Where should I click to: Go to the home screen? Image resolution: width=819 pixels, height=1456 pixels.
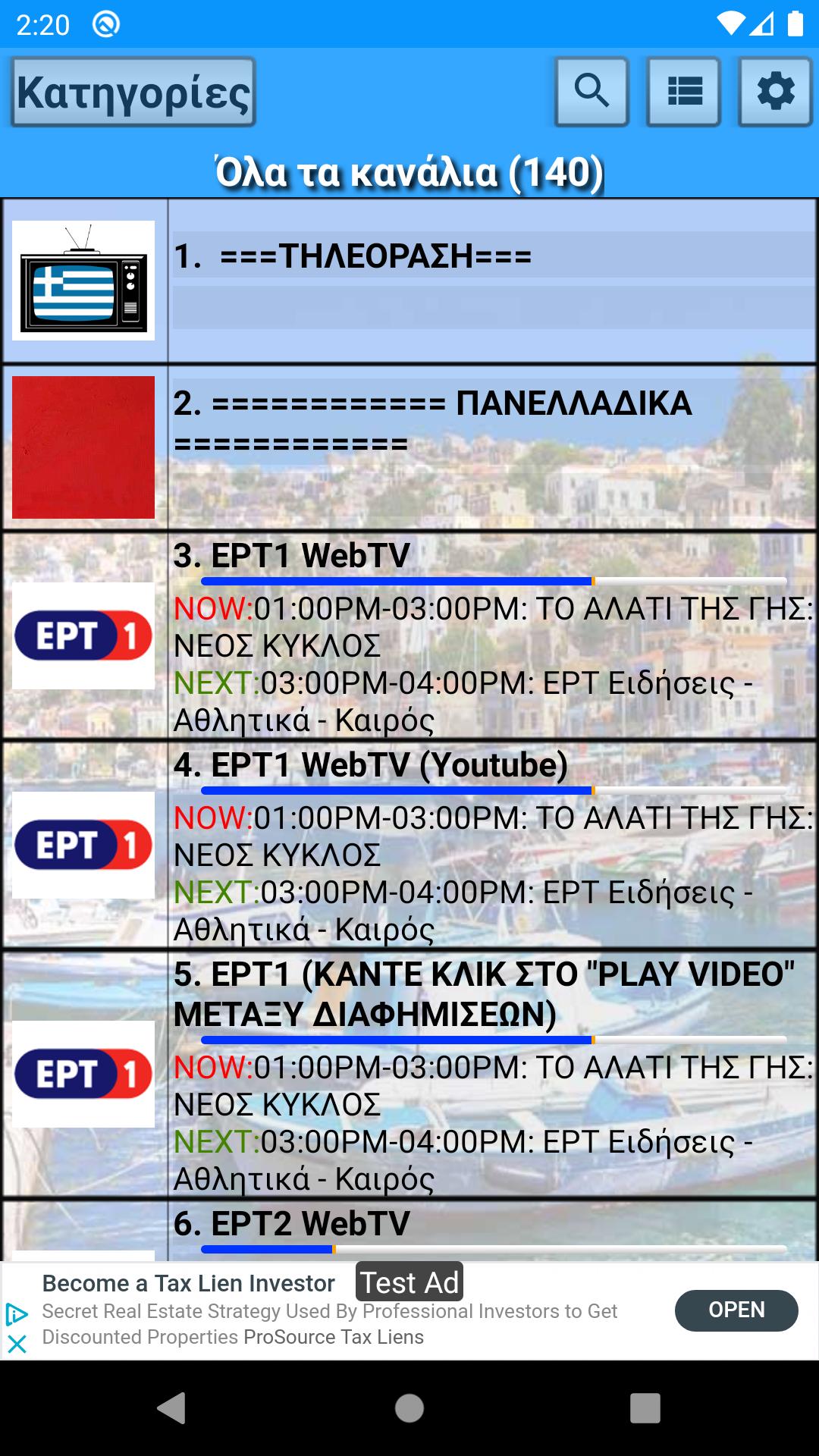[409, 1408]
